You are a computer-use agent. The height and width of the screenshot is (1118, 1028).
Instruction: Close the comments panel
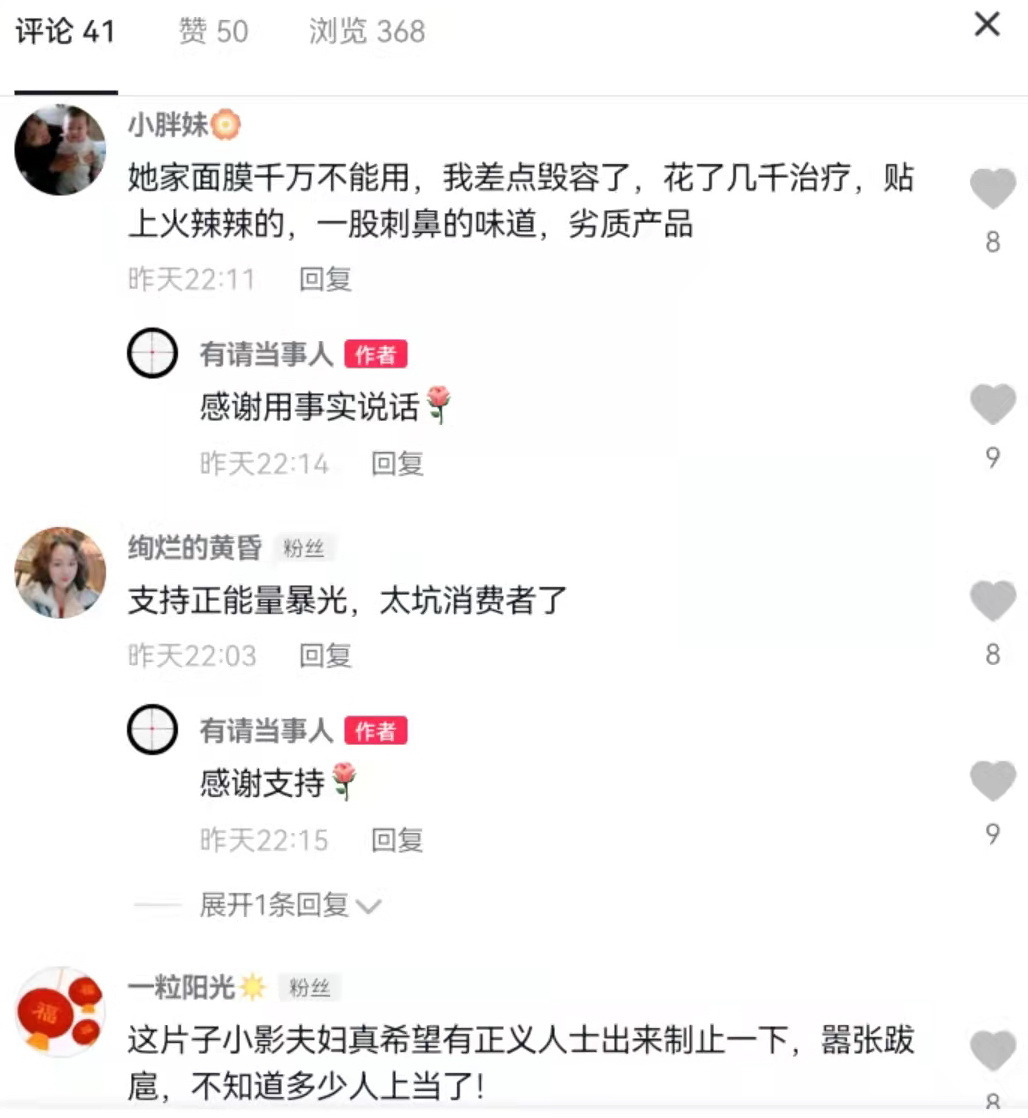pos(986,26)
